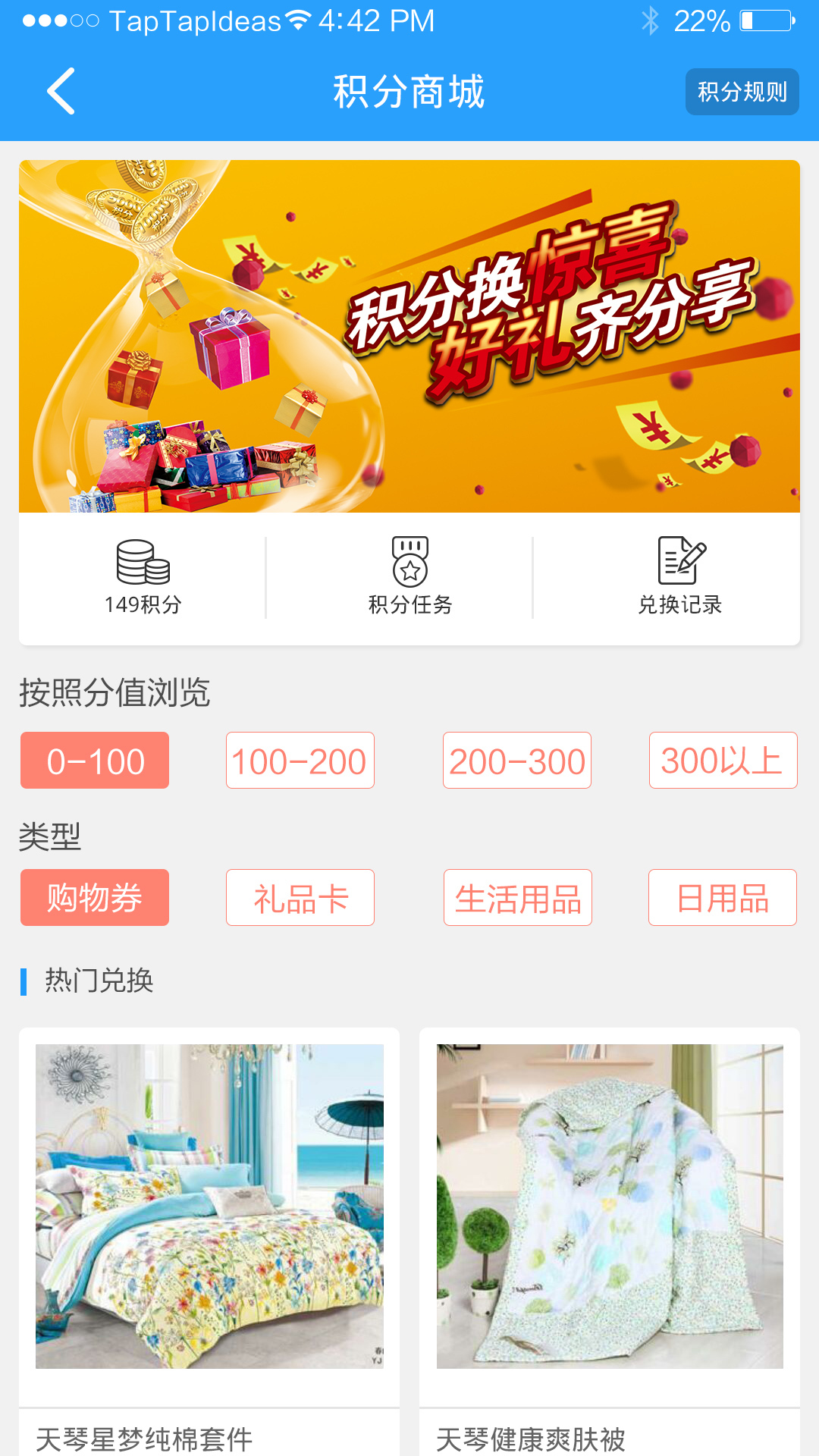Image resolution: width=819 pixels, height=1456 pixels.
Task: Show 生活用品 items
Action: [x=517, y=898]
